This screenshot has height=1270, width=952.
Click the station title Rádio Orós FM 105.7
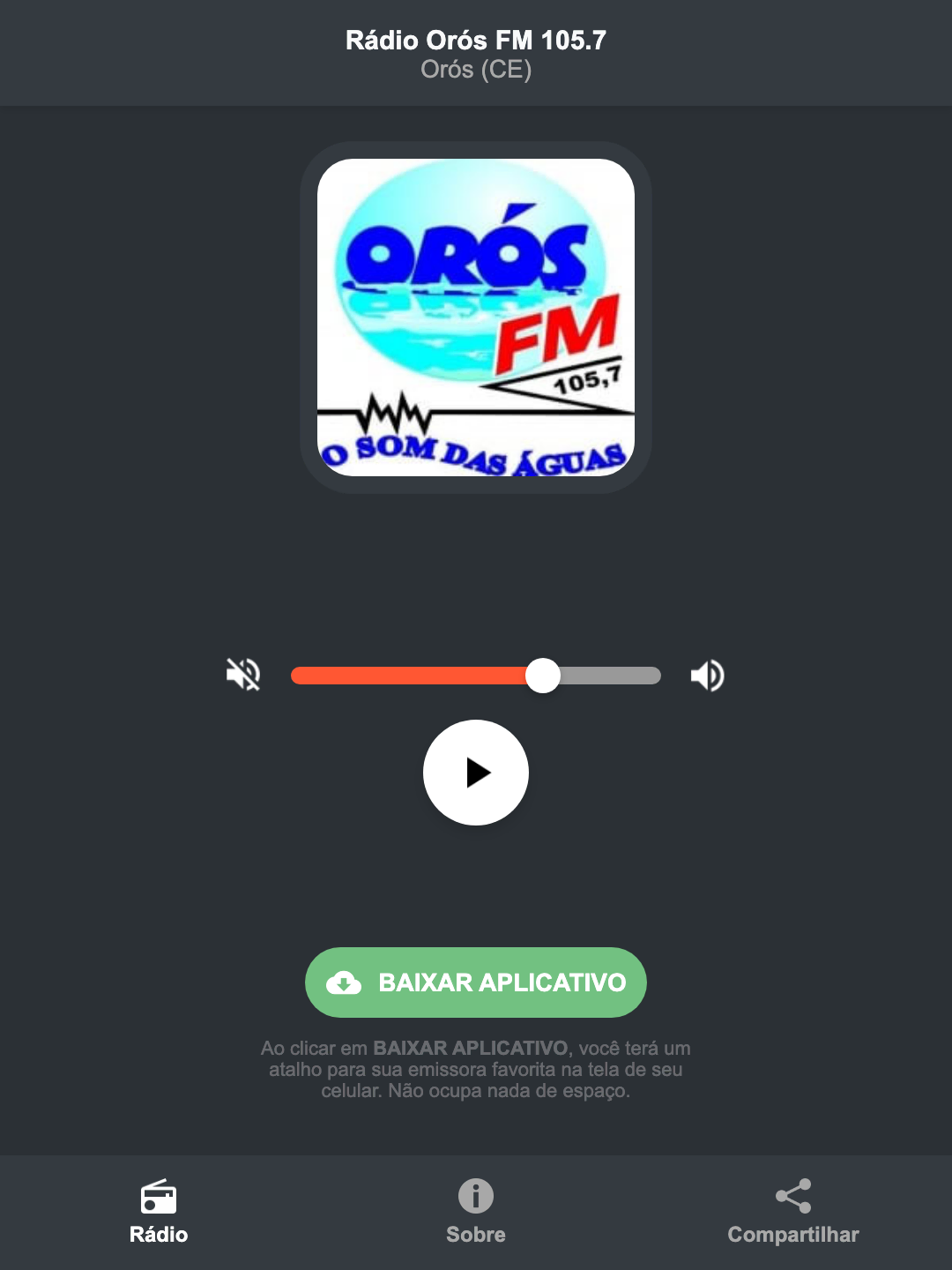point(475,40)
